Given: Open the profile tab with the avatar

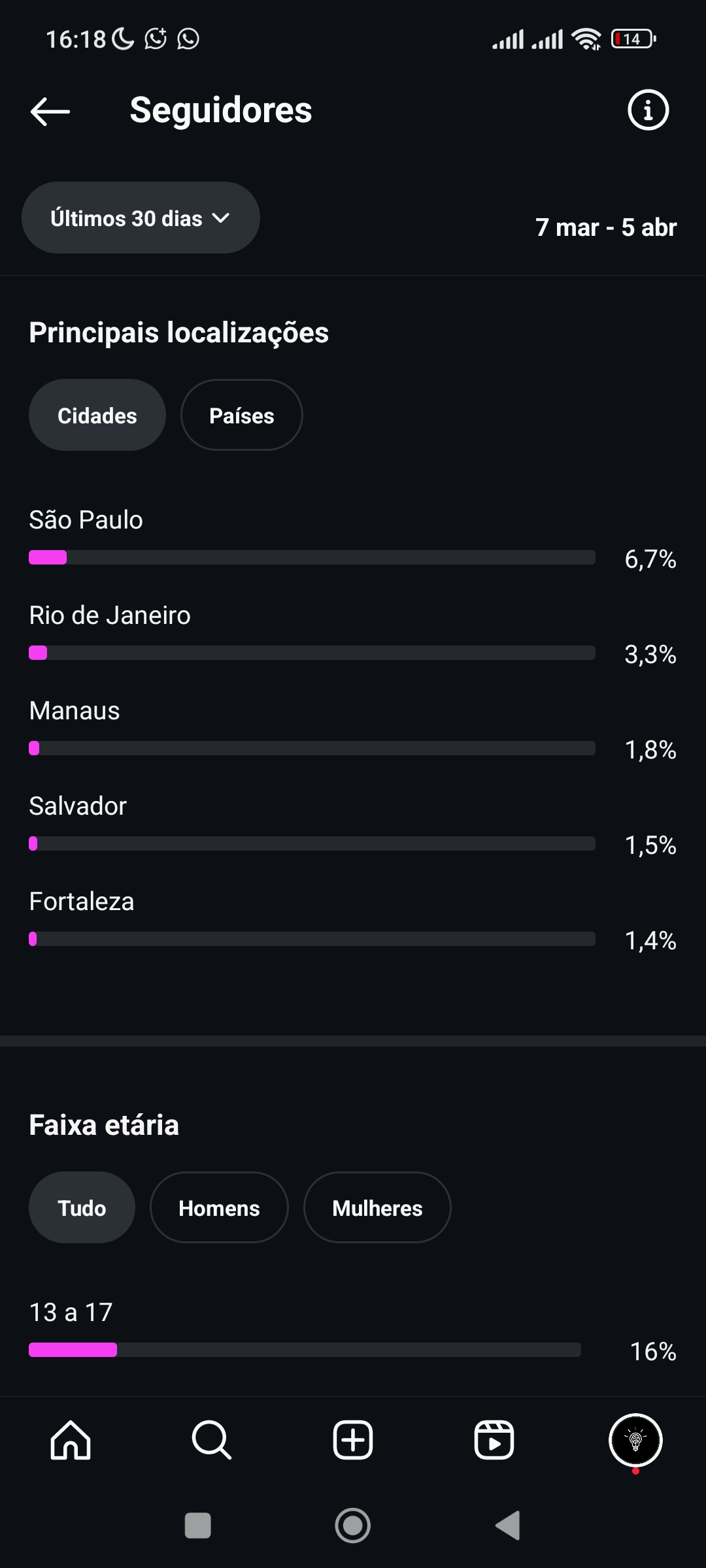Looking at the screenshot, I should (635, 1440).
